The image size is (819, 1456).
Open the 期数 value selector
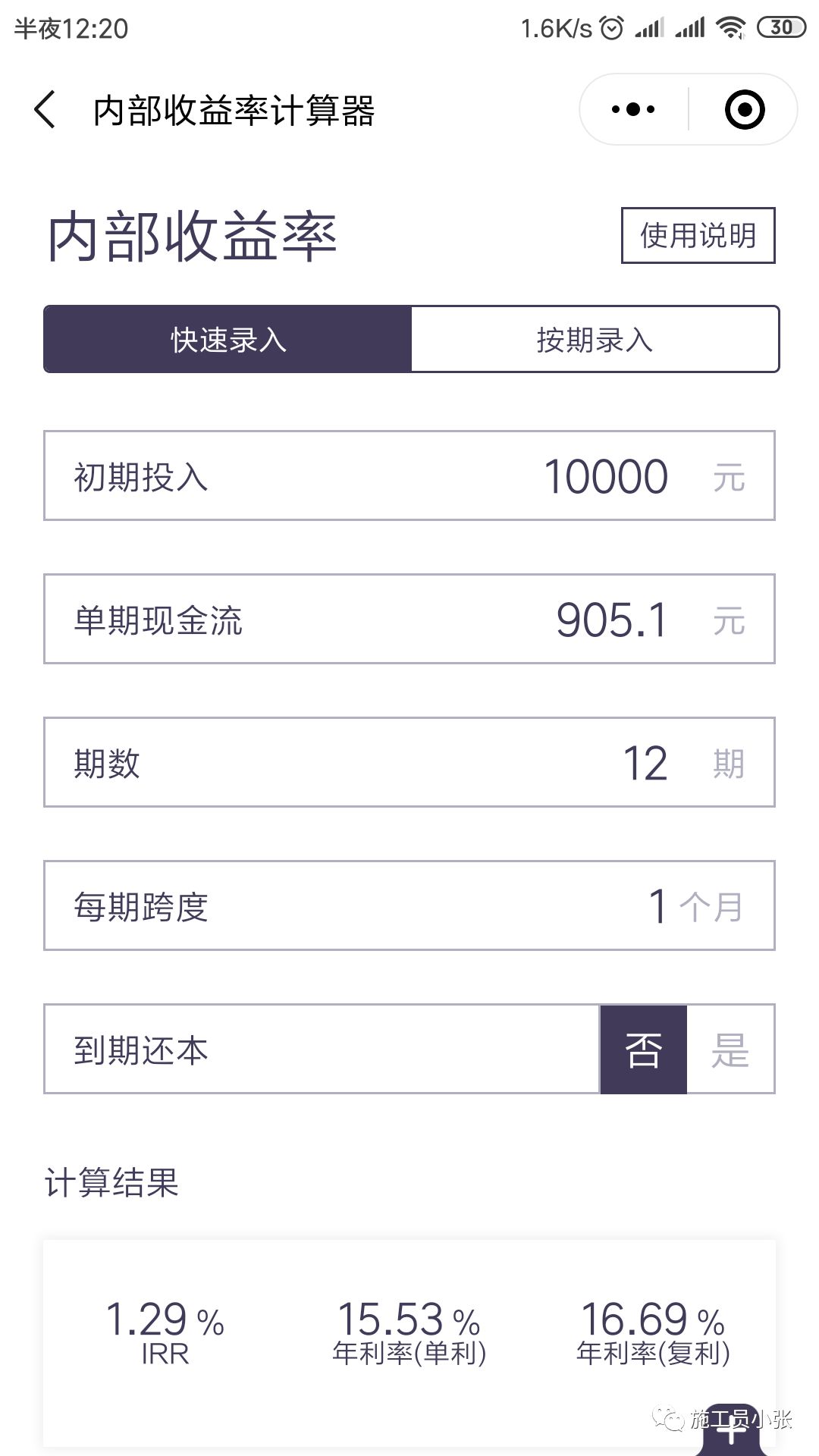tap(409, 762)
